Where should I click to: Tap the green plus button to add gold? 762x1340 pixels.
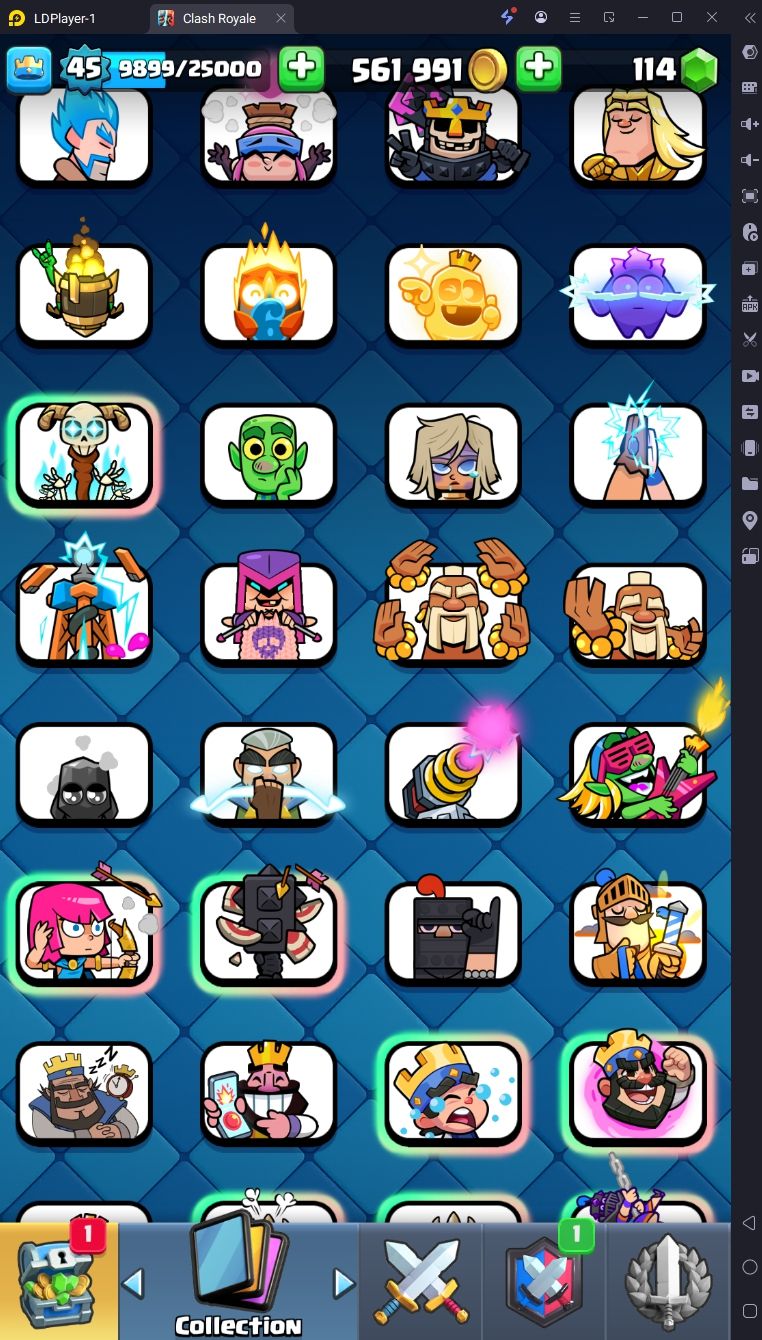(538, 68)
